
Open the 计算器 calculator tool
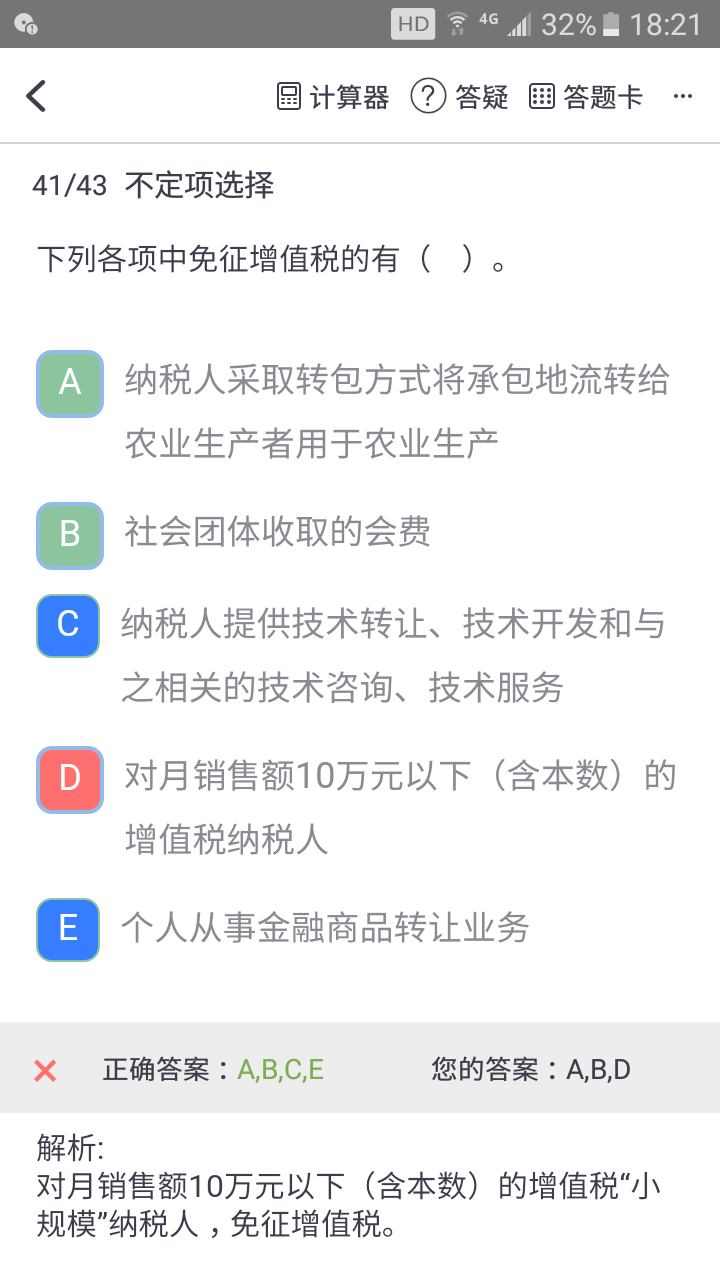(x=332, y=97)
